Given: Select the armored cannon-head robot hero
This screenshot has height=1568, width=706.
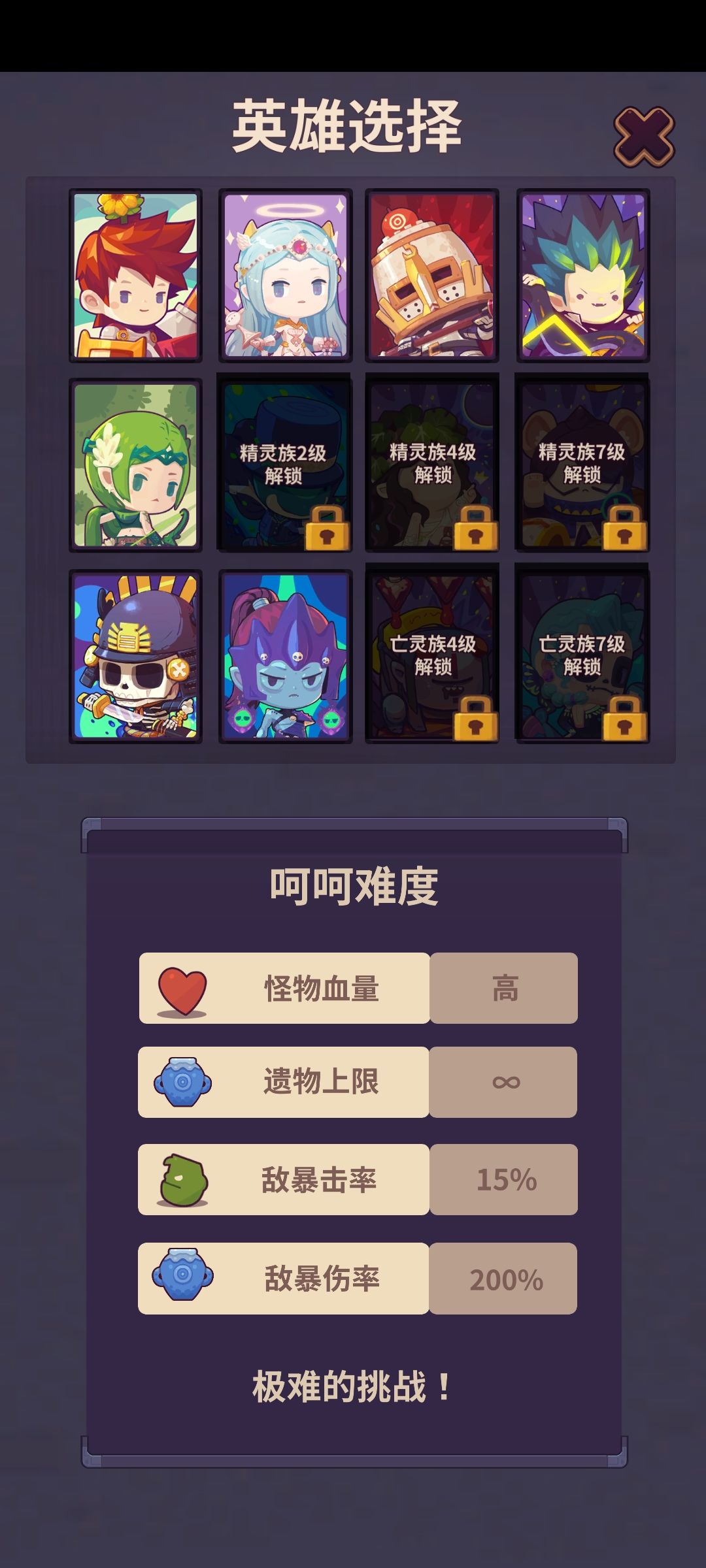Looking at the screenshot, I should (x=431, y=274).
